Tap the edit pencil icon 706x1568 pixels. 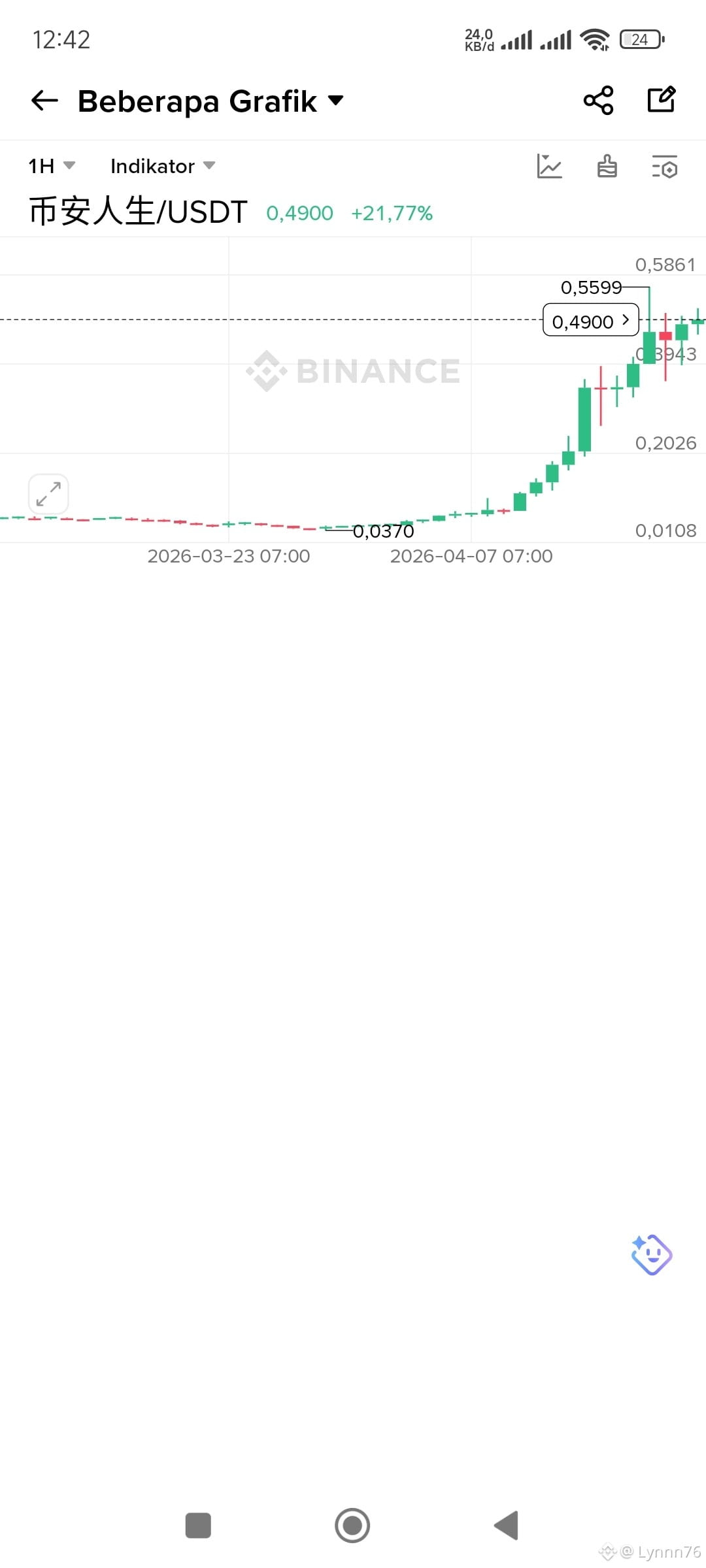[x=662, y=100]
